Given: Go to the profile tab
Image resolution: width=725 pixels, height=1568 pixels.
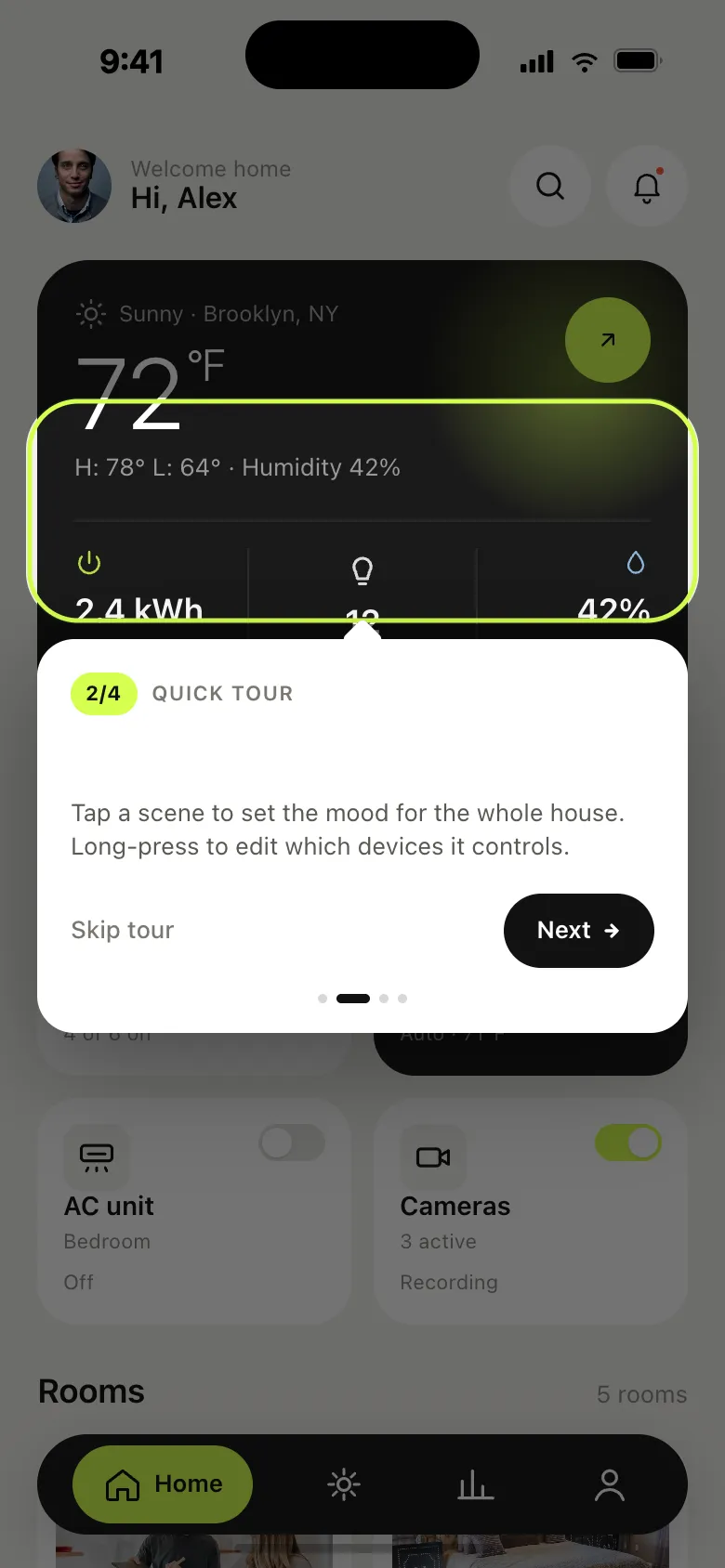Looking at the screenshot, I should click(610, 1484).
